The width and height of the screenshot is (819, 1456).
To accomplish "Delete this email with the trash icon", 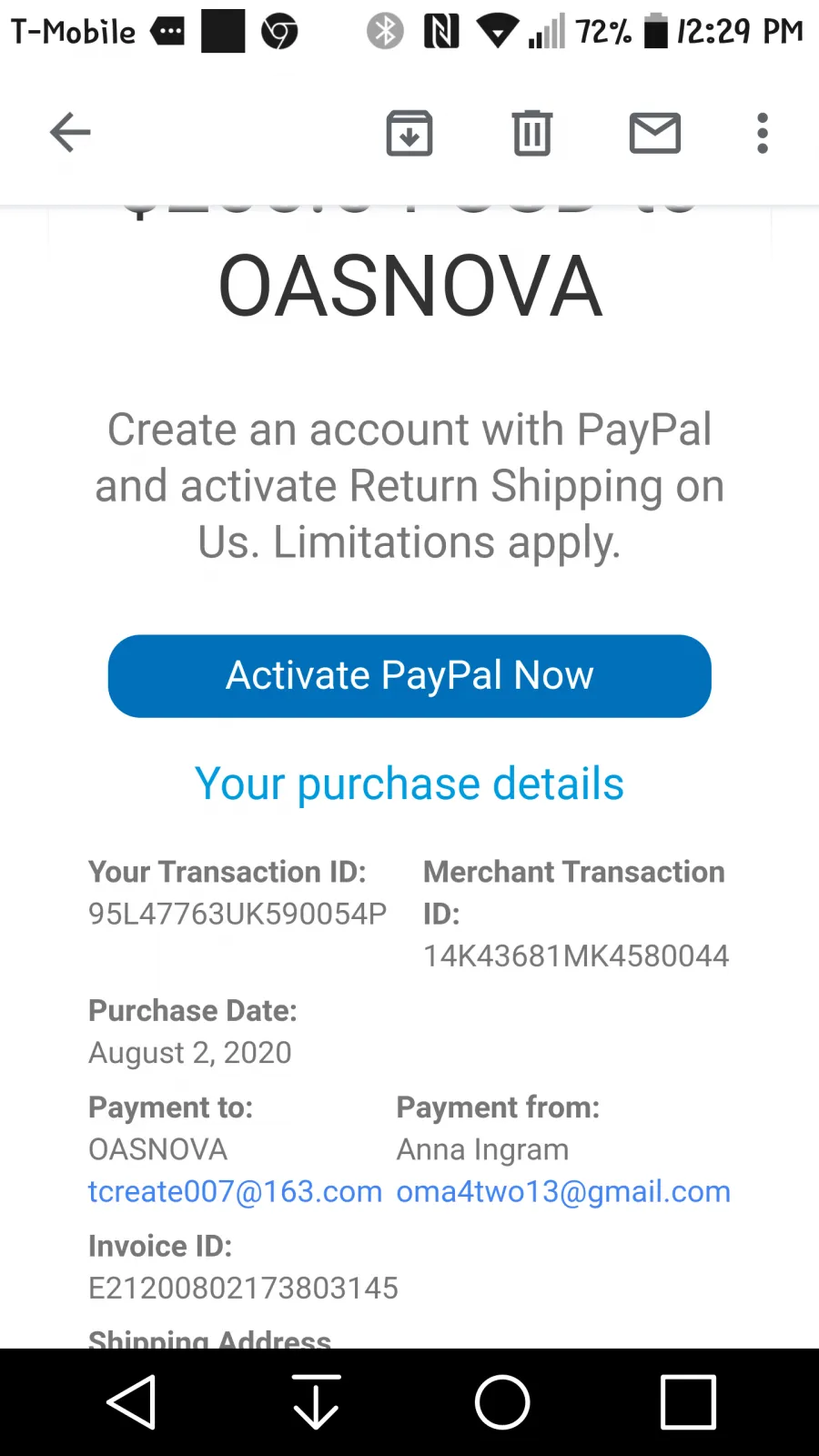I will [x=532, y=133].
